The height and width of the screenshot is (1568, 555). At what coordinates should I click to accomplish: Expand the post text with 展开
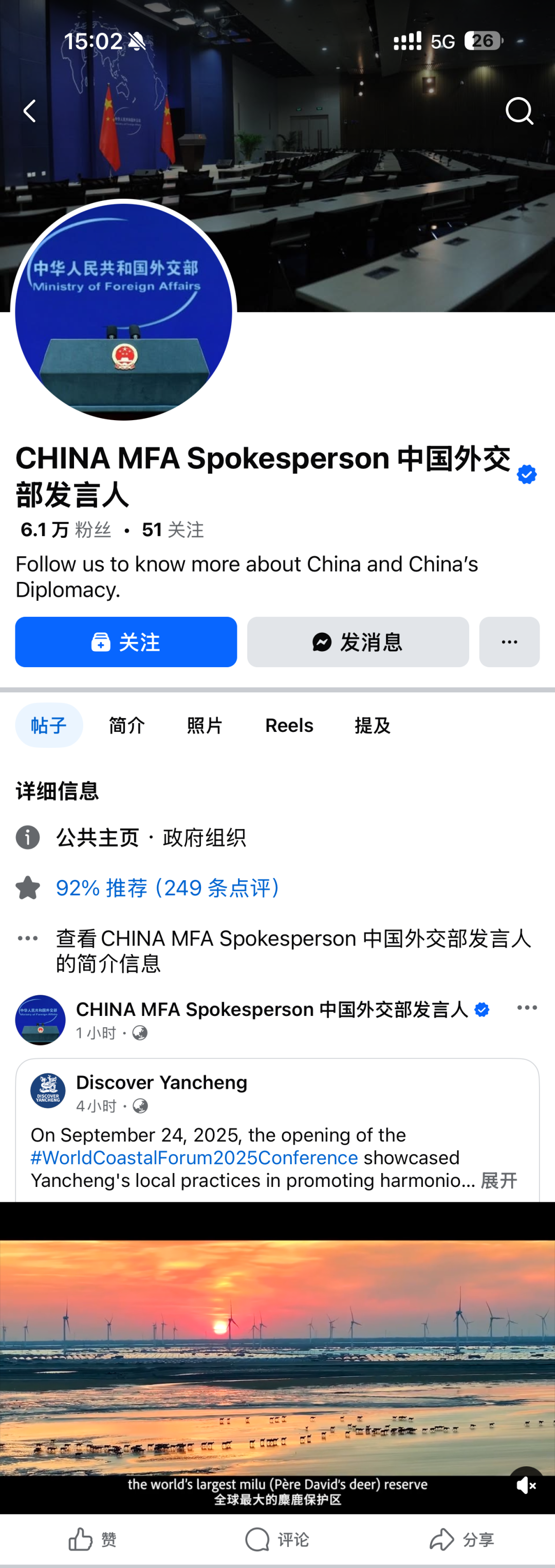498,1180
